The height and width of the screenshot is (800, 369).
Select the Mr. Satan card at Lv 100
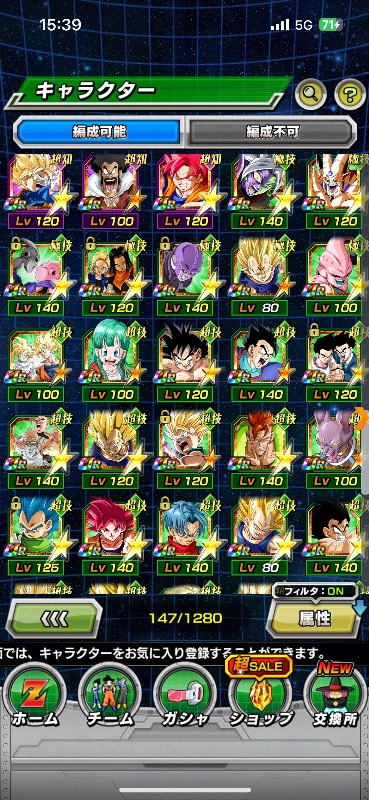pyautogui.click(x=111, y=190)
